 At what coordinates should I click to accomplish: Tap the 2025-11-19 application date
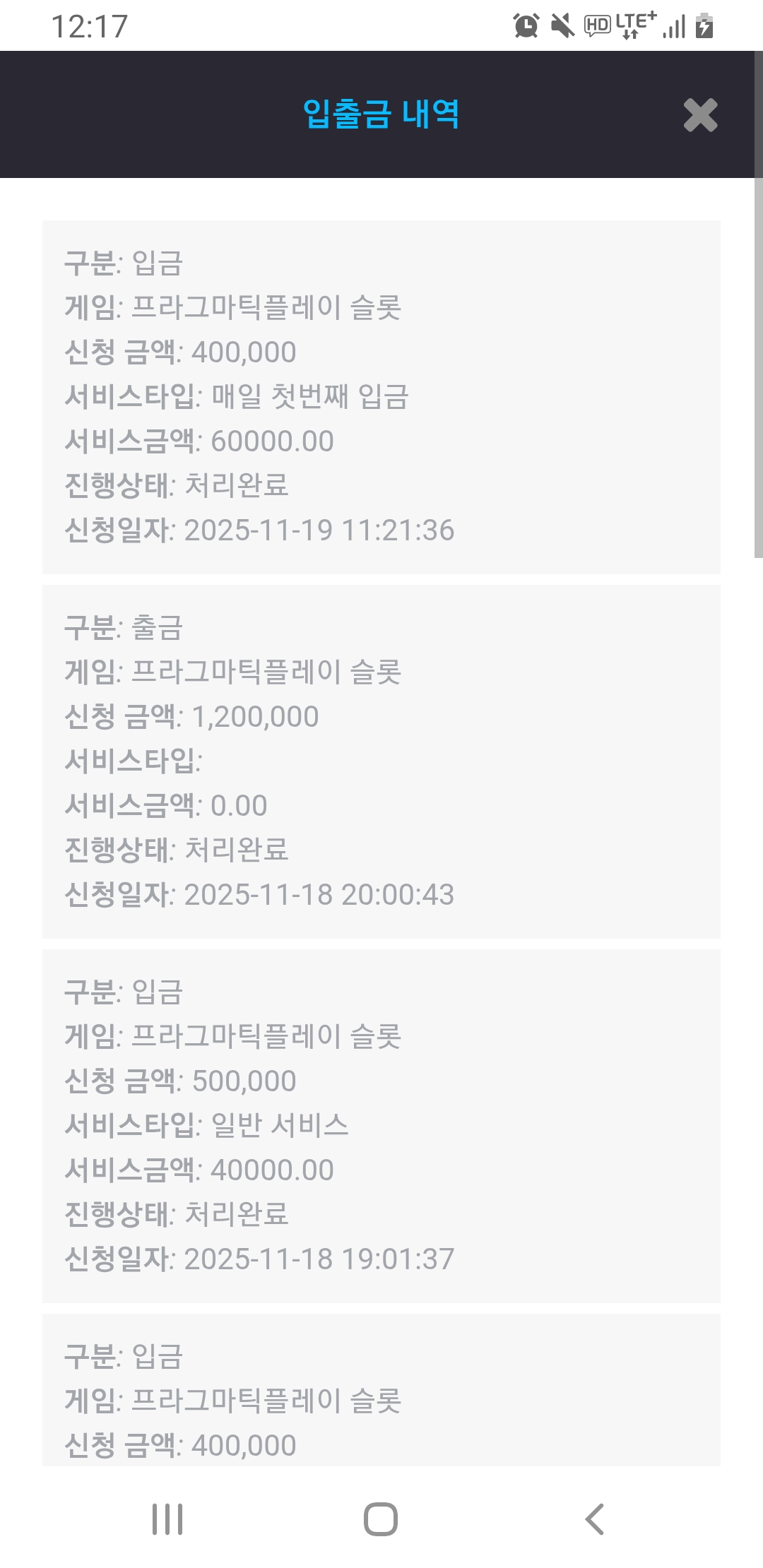(318, 530)
